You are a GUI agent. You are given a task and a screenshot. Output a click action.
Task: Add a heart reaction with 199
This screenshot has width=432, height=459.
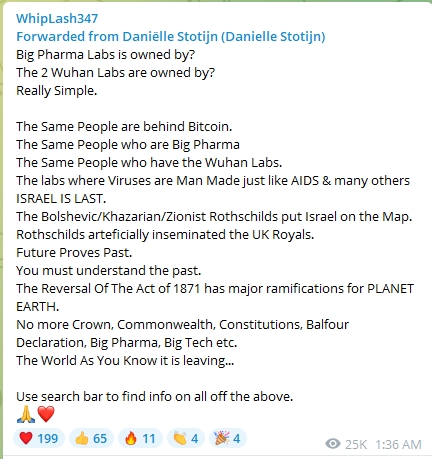pos(39,438)
